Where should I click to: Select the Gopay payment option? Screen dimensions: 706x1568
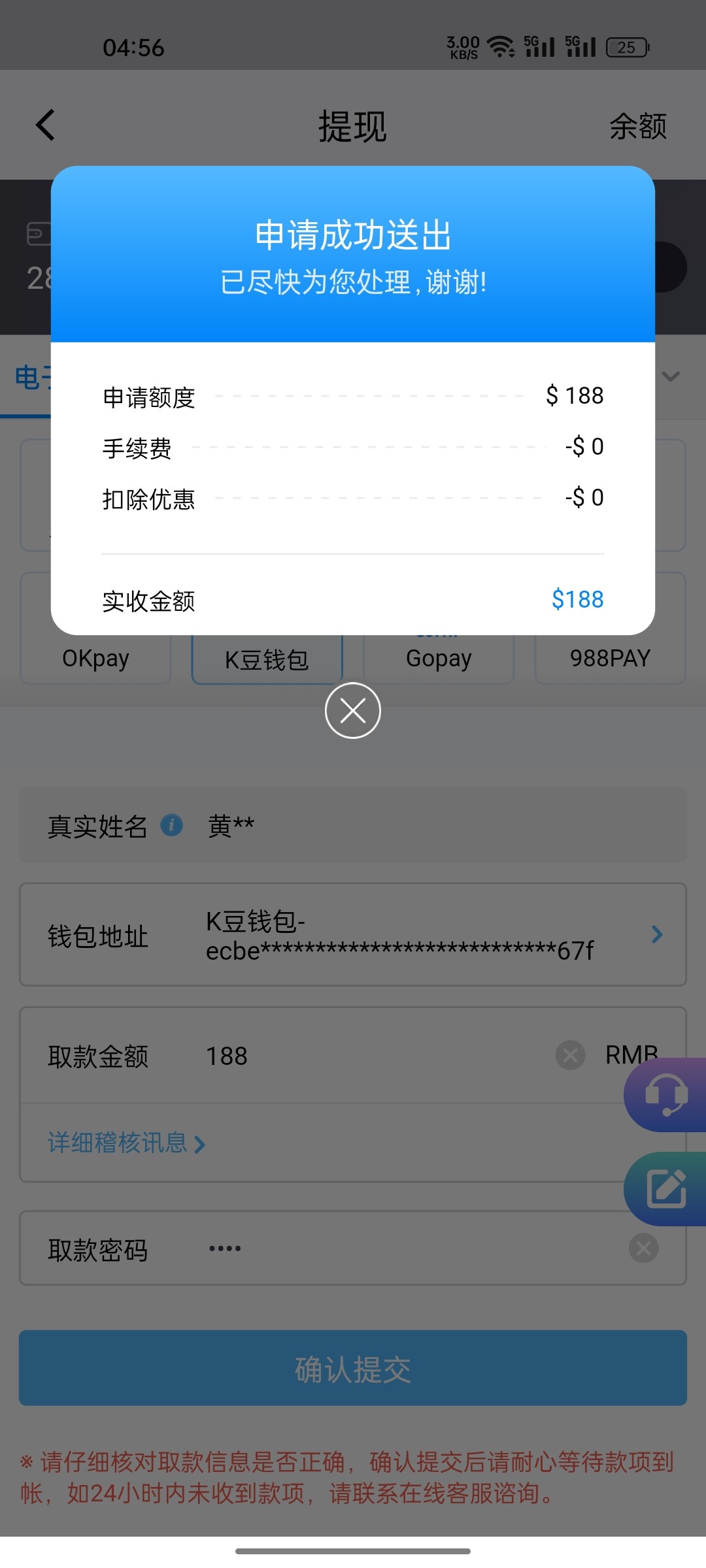click(439, 659)
